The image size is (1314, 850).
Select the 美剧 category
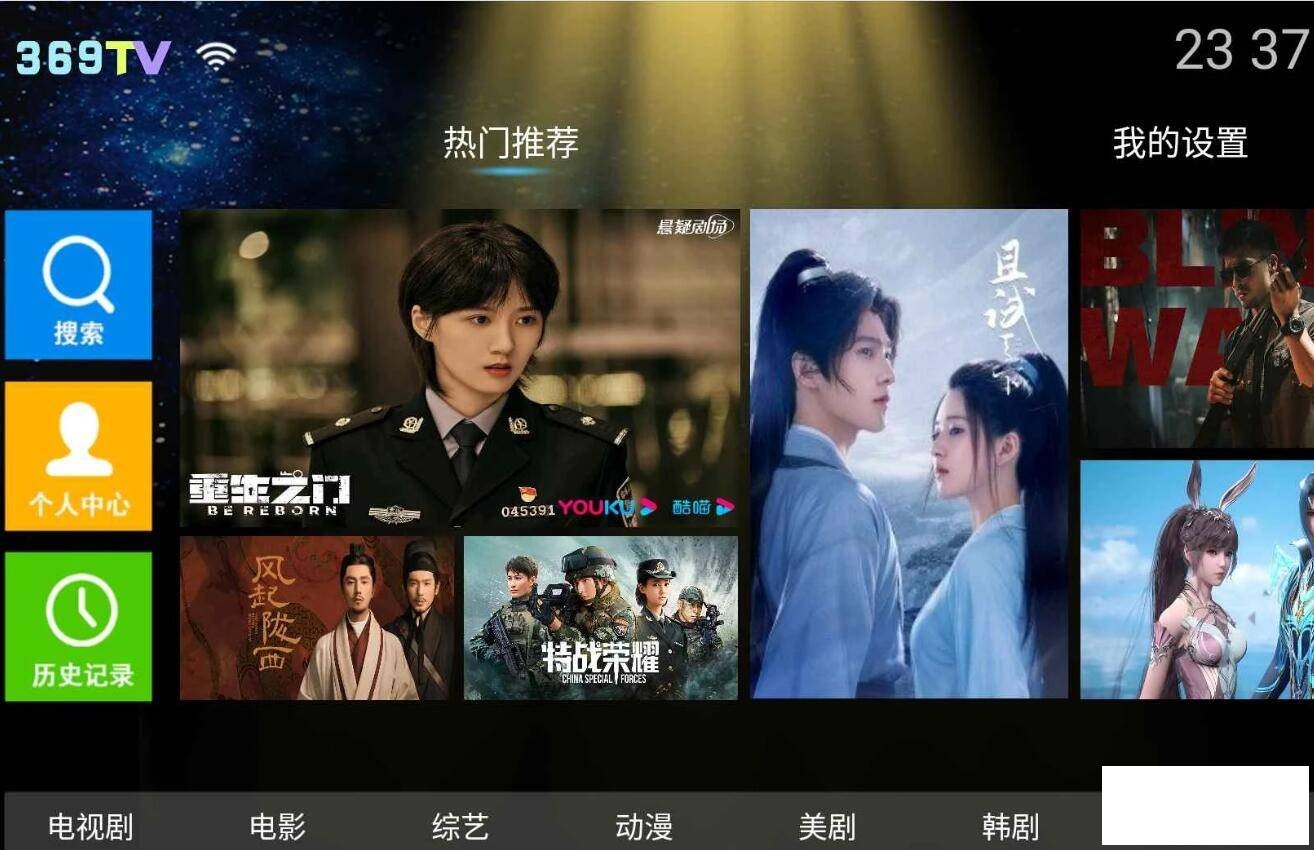coord(826,827)
